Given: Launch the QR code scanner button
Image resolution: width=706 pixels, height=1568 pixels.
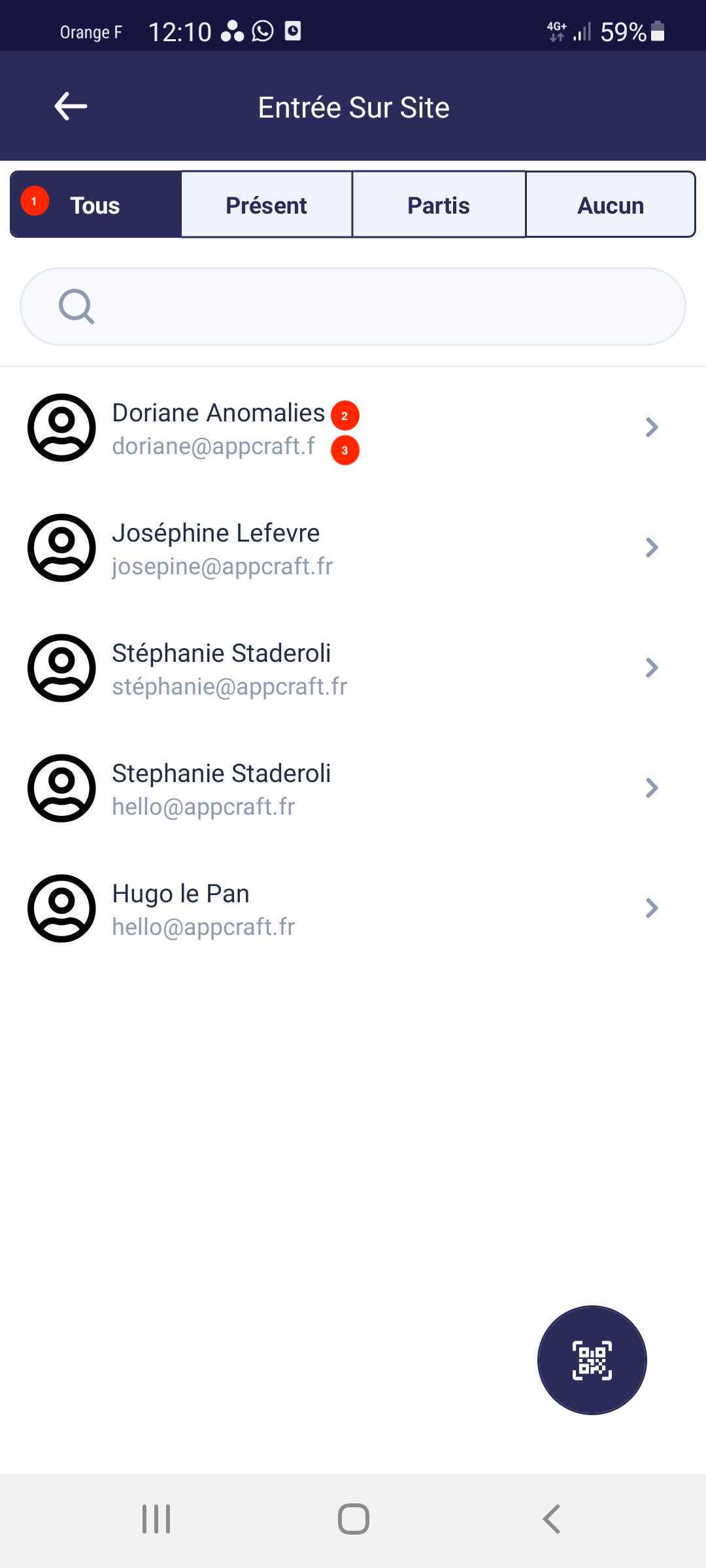Looking at the screenshot, I should coord(592,1360).
